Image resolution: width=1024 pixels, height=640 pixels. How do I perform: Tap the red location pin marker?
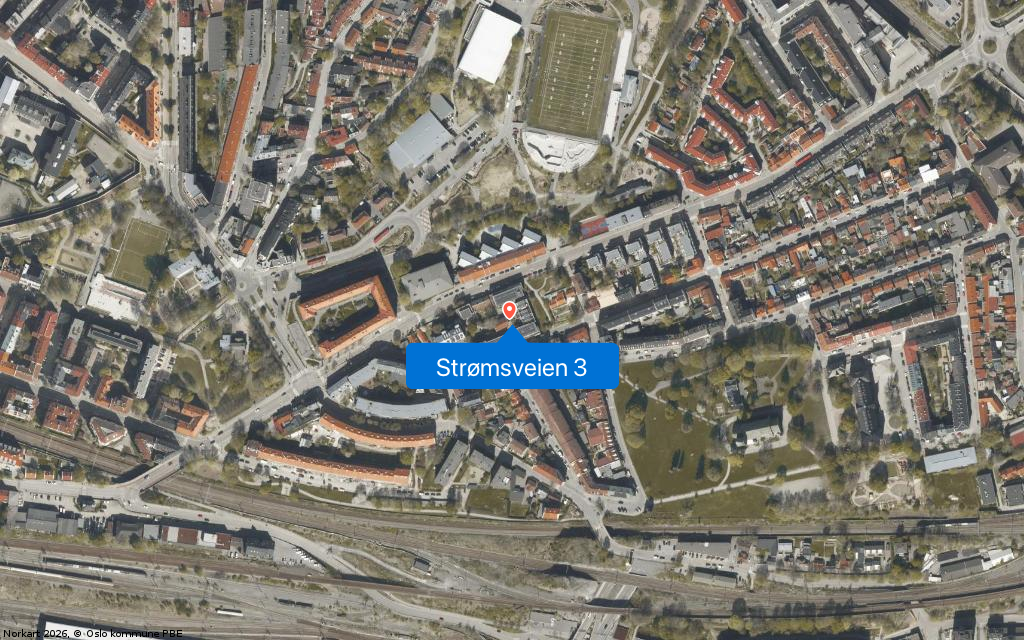(509, 310)
